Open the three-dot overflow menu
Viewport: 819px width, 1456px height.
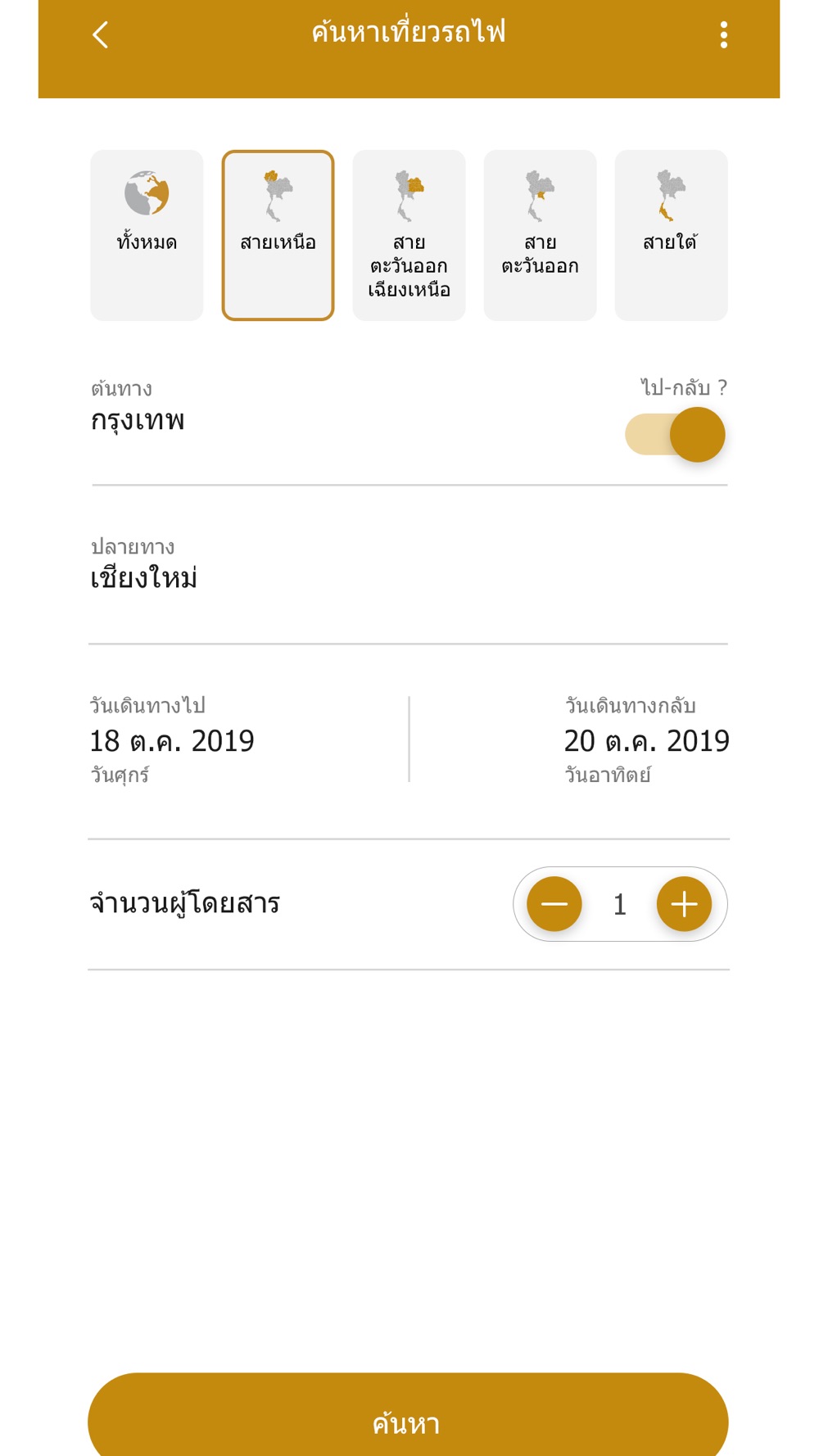pyautogui.click(x=723, y=35)
